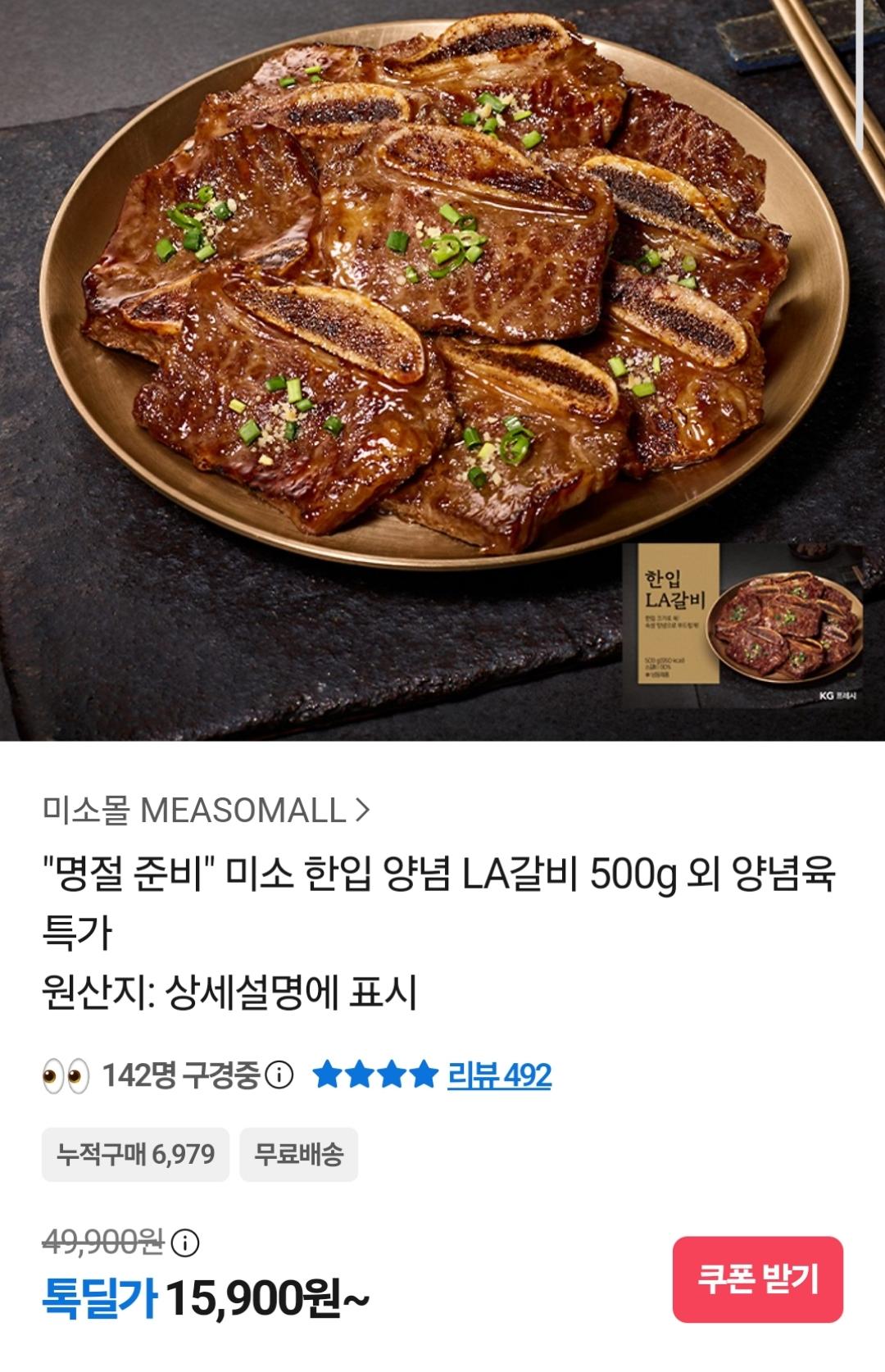Show info about the 49,900원 original price

coord(186,1243)
